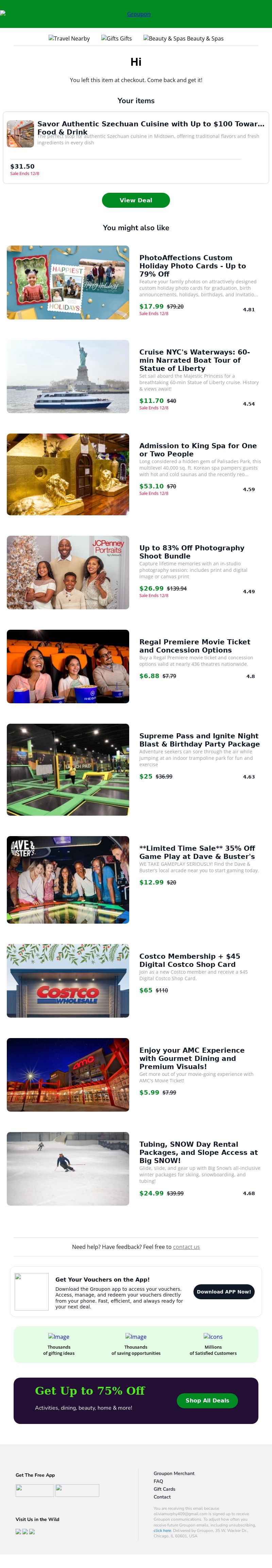Open the JCPenney Photography Shoot Bundle
Viewport: 272px width, 1568px height.
pos(192,552)
